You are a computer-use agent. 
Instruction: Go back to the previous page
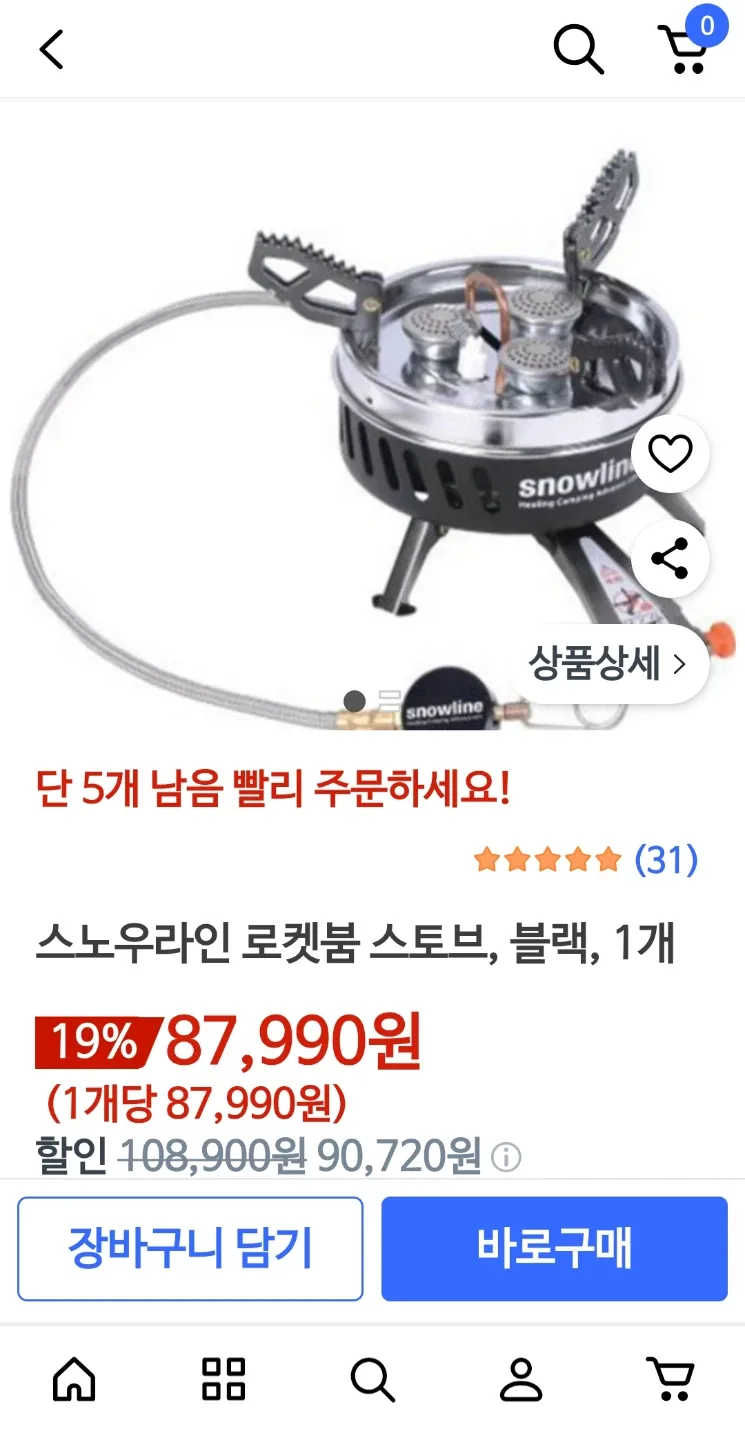[51, 49]
